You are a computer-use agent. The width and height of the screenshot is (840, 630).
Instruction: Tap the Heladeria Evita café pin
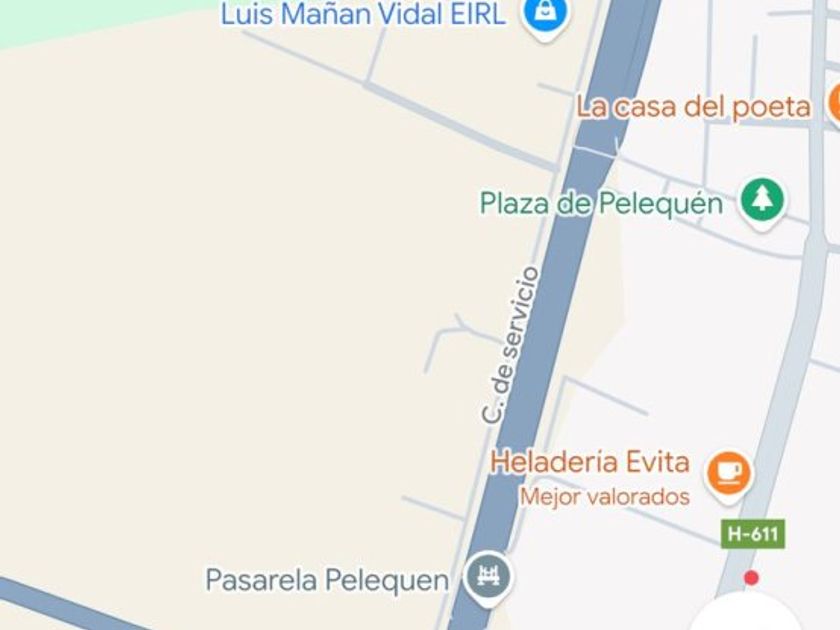(x=728, y=472)
